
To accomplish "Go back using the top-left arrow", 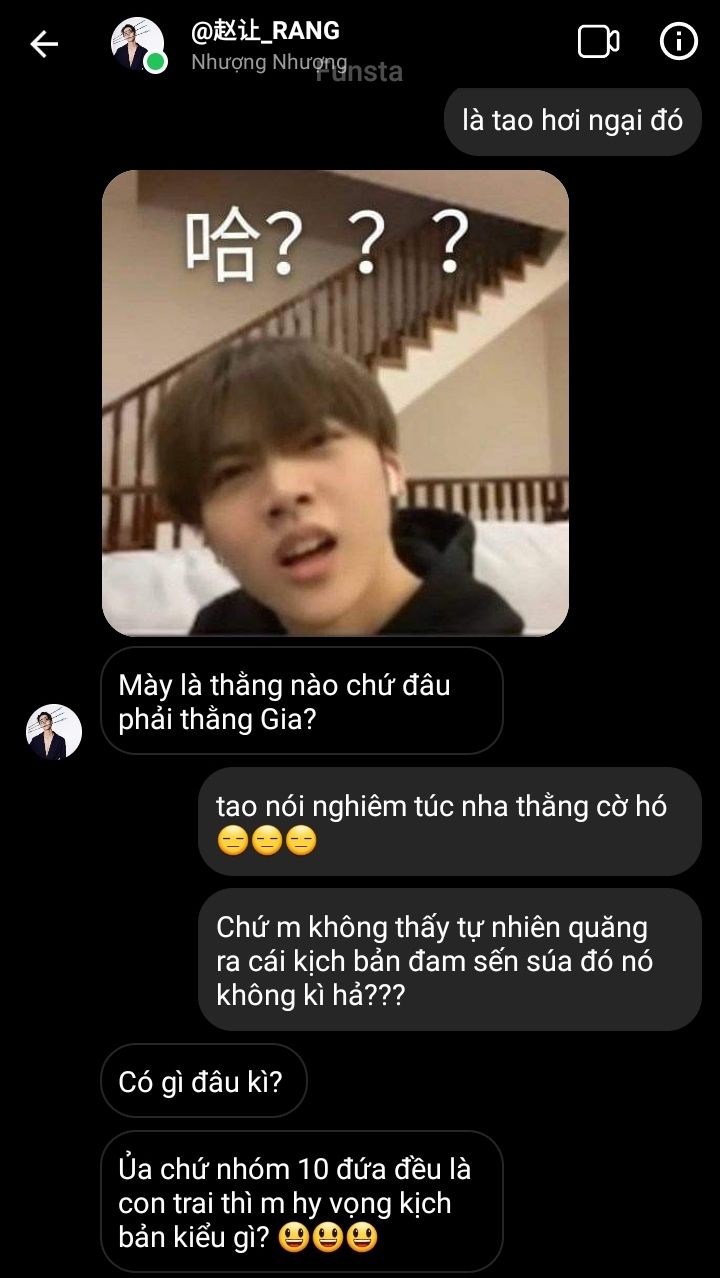I will coord(44,43).
